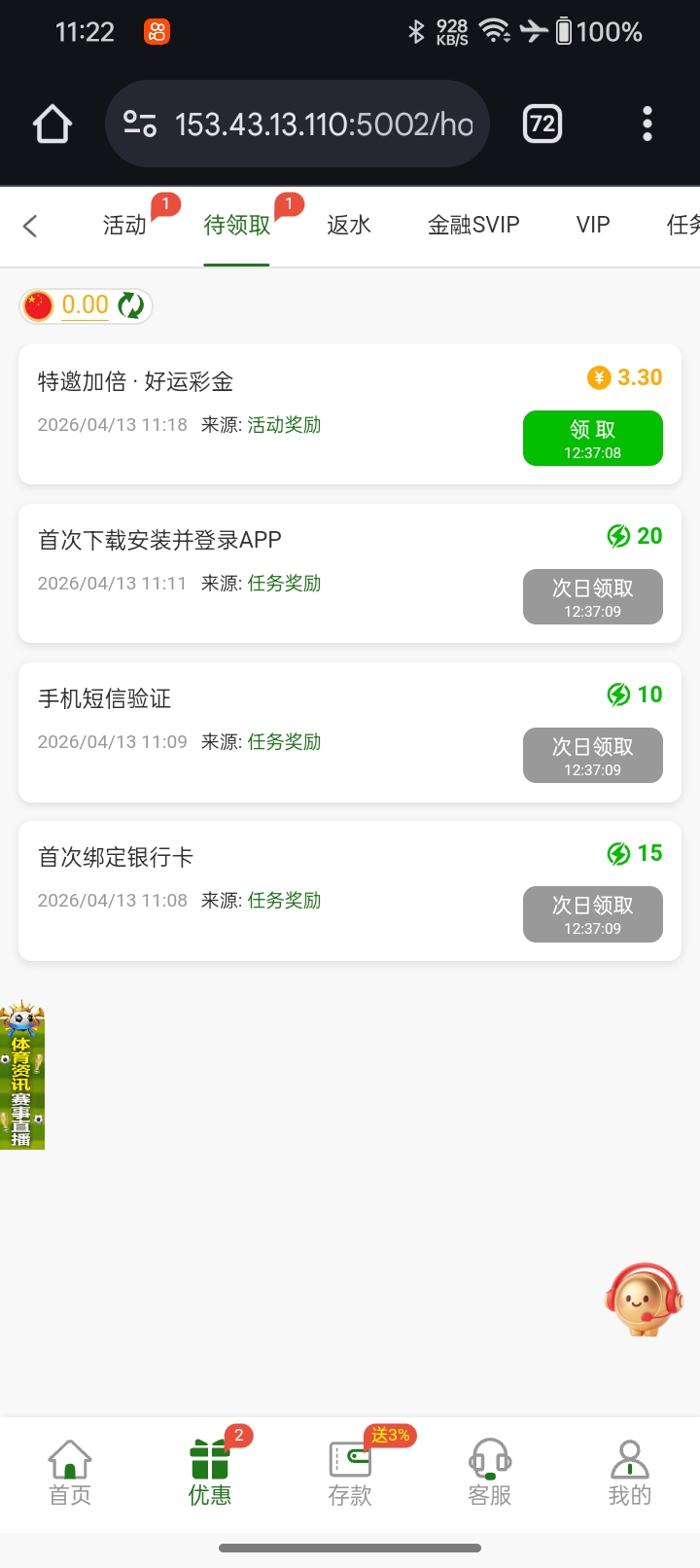Tap 次日领取 for 首次绑定银行卡

point(592,914)
